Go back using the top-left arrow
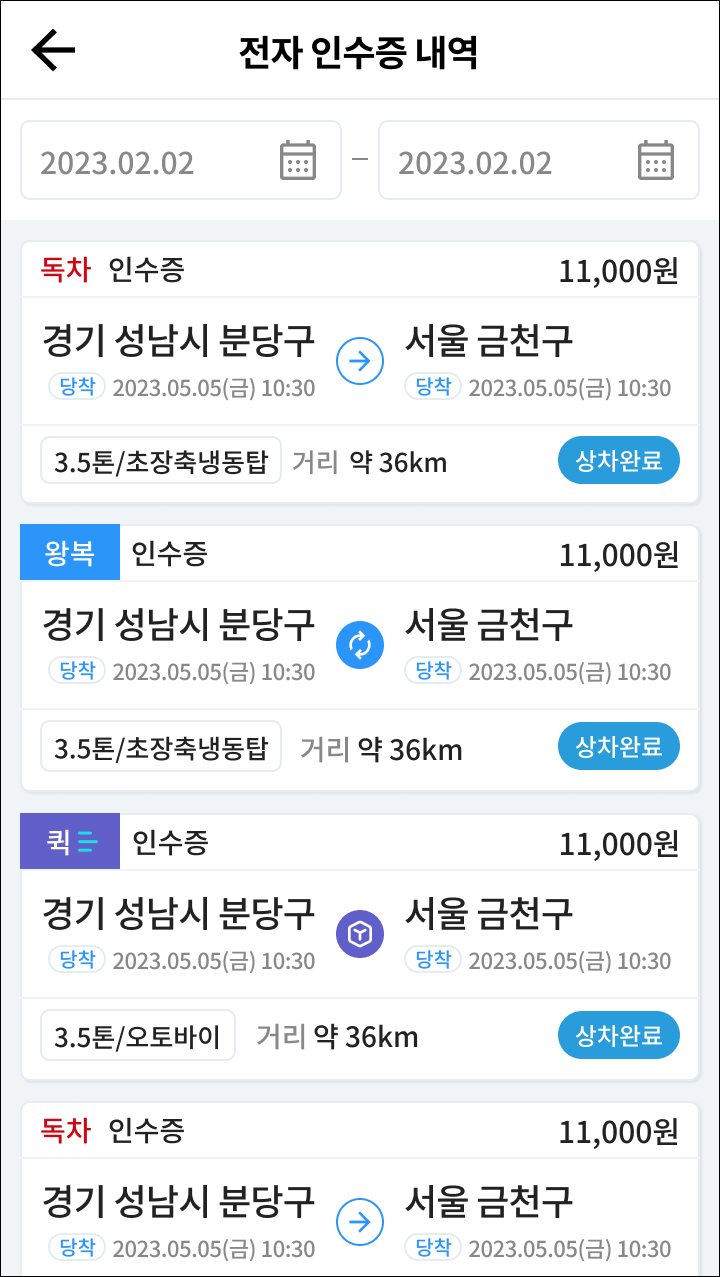 click(54, 51)
